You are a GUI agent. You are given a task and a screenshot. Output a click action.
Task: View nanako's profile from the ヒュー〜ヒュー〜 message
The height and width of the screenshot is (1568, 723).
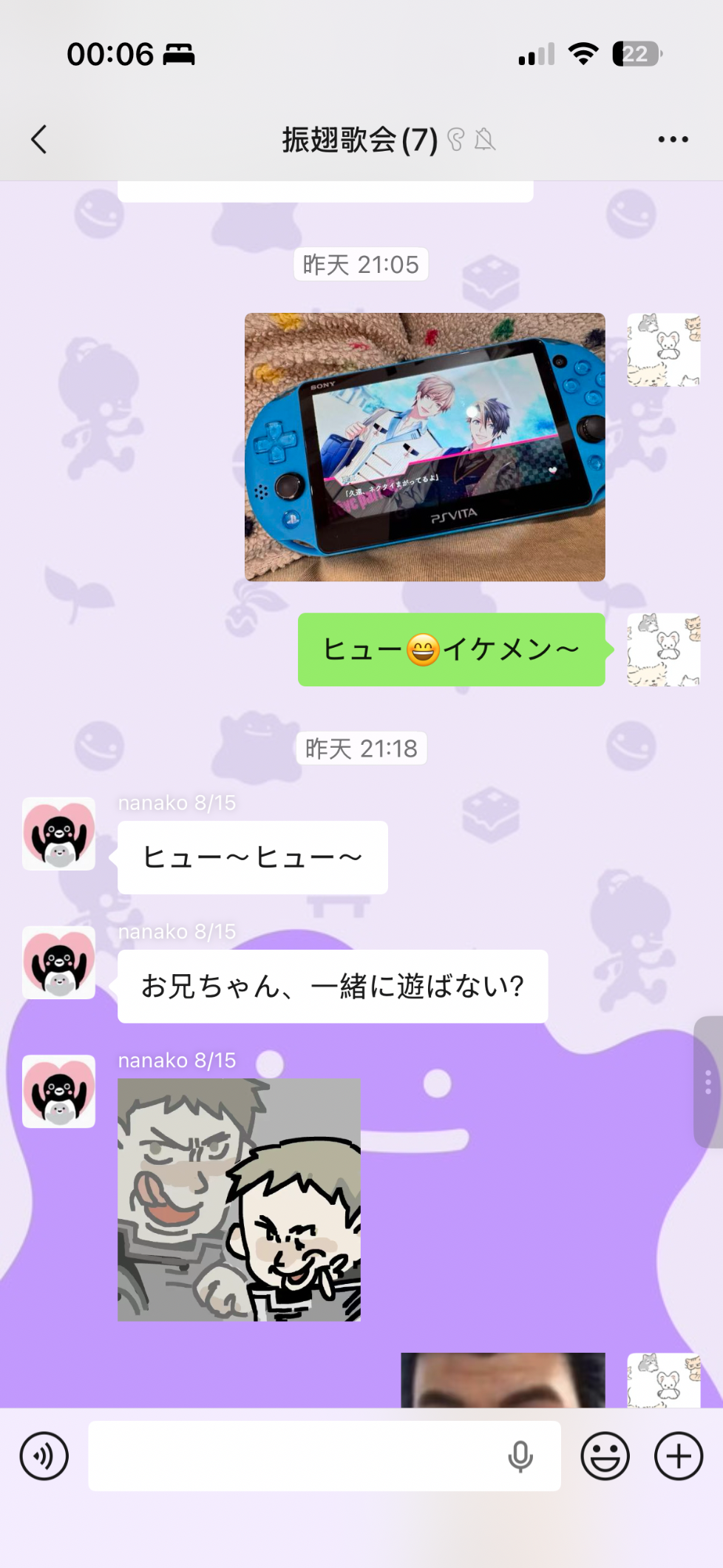click(59, 834)
